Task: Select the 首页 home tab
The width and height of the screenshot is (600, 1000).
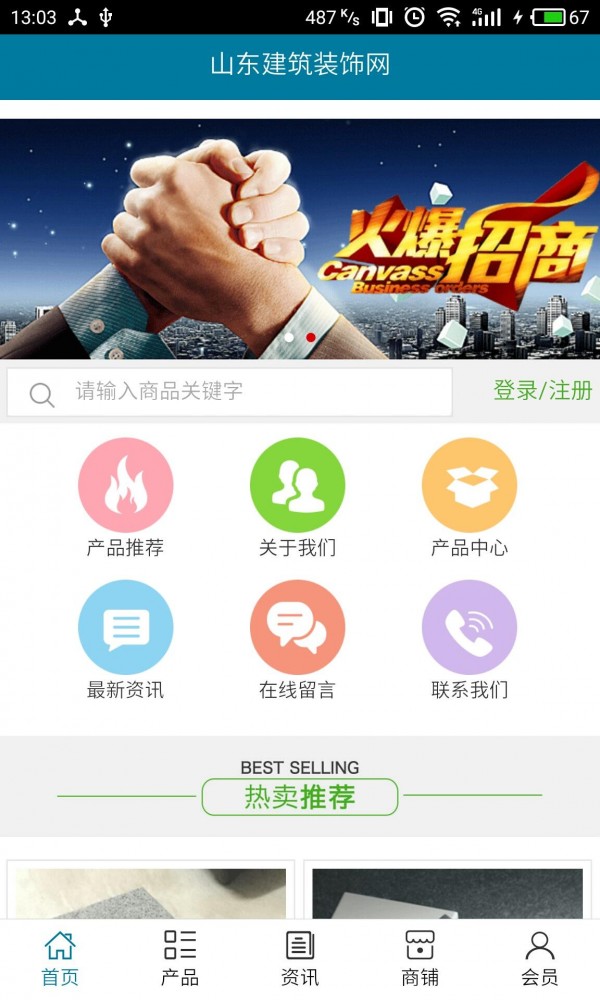Action: tap(60, 958)
